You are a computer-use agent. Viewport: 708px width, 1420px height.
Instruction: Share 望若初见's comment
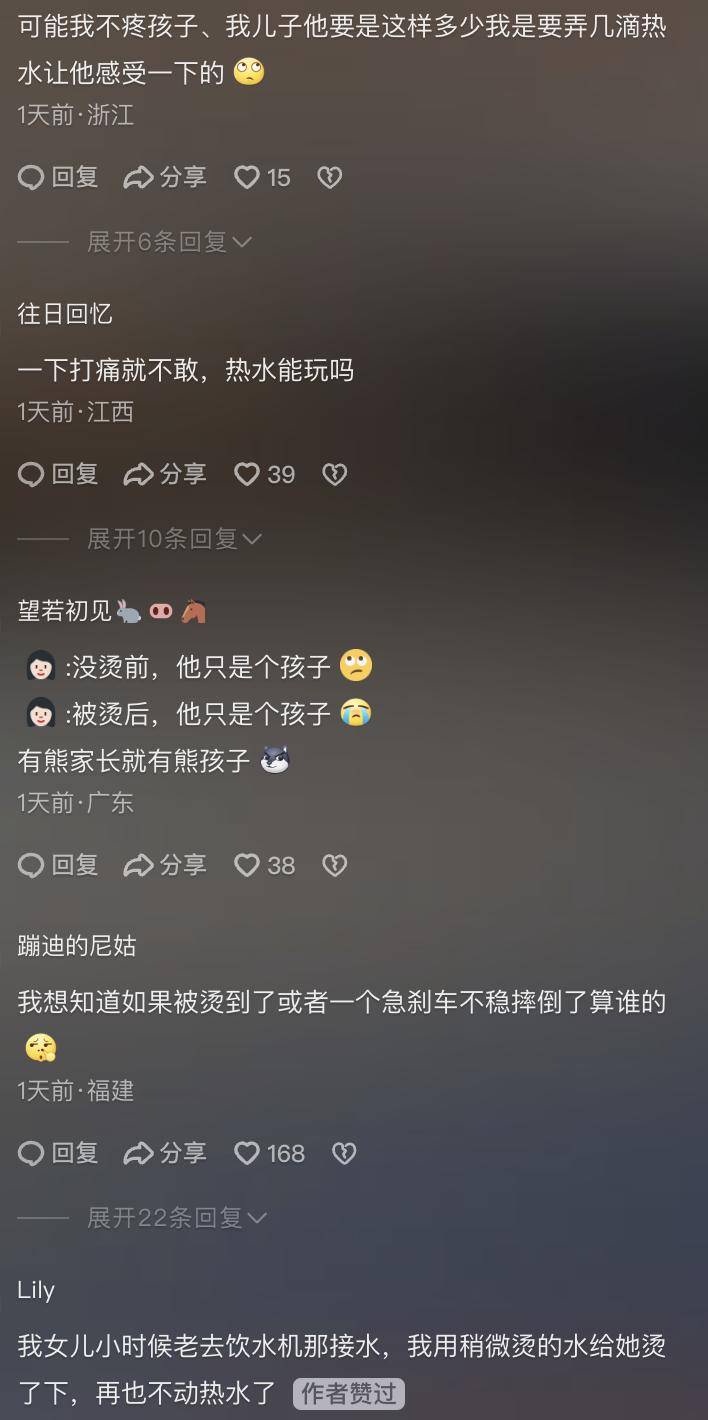165,865
